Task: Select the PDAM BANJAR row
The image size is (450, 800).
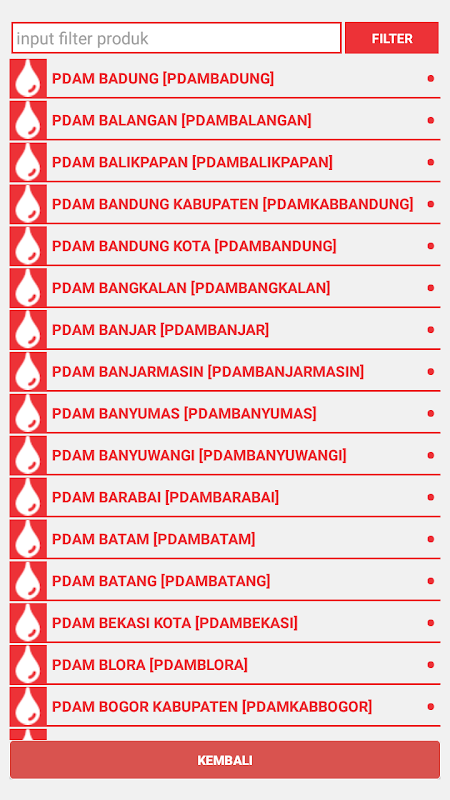Action: pos(225,330)
